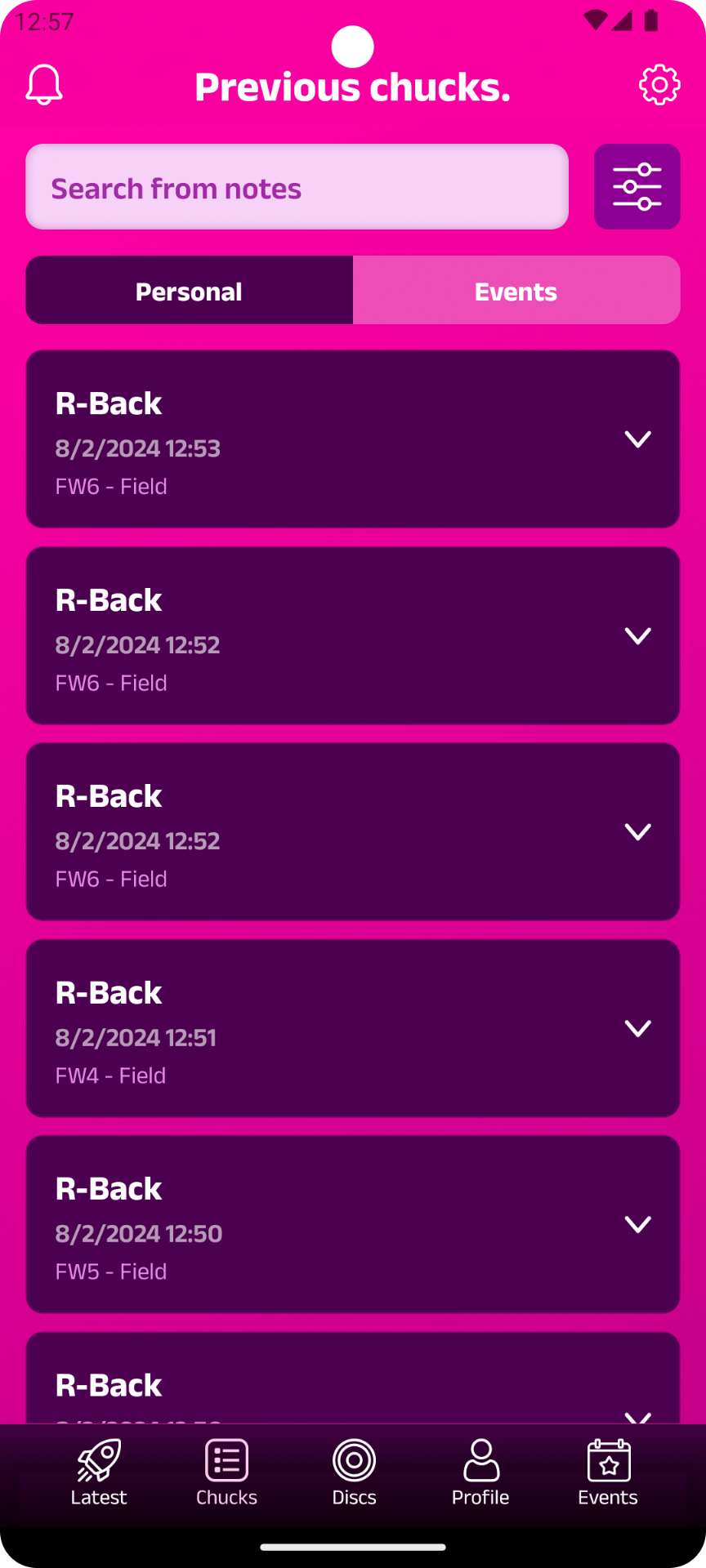Open the Chucks tab

click(226, 1473)
